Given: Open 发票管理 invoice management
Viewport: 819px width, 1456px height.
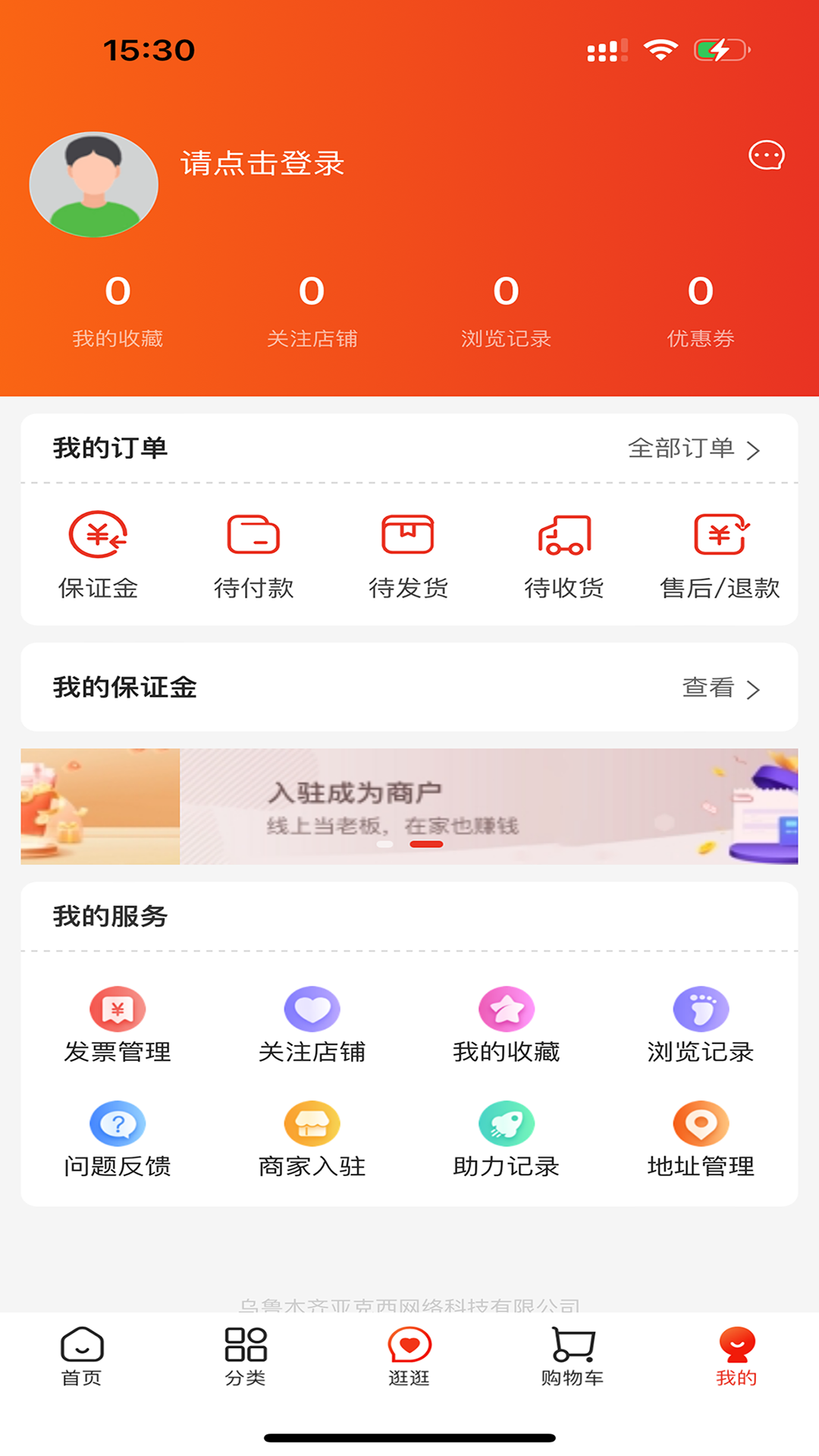Looking at the screenshot, I should pos(118,1025).
